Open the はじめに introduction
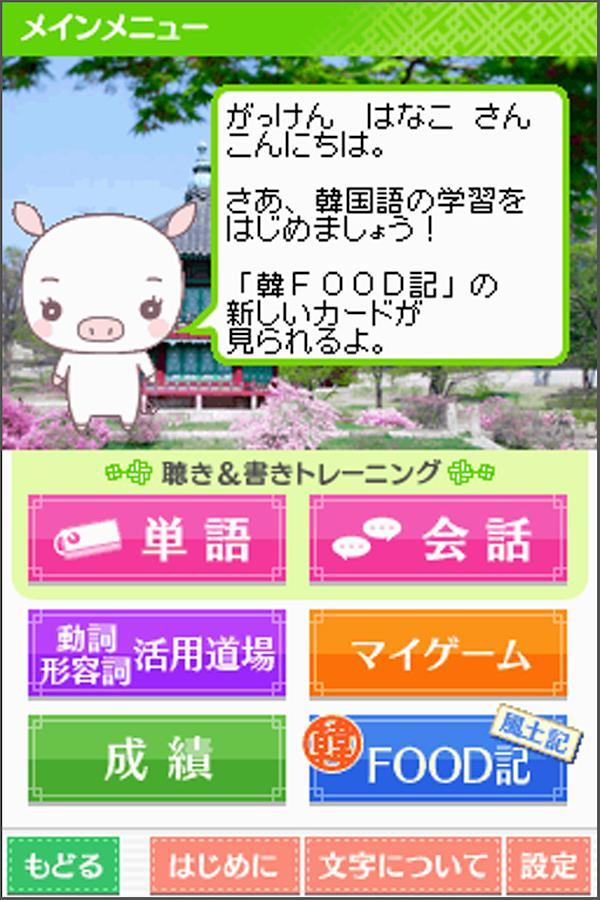 click(x=224, y=866)
